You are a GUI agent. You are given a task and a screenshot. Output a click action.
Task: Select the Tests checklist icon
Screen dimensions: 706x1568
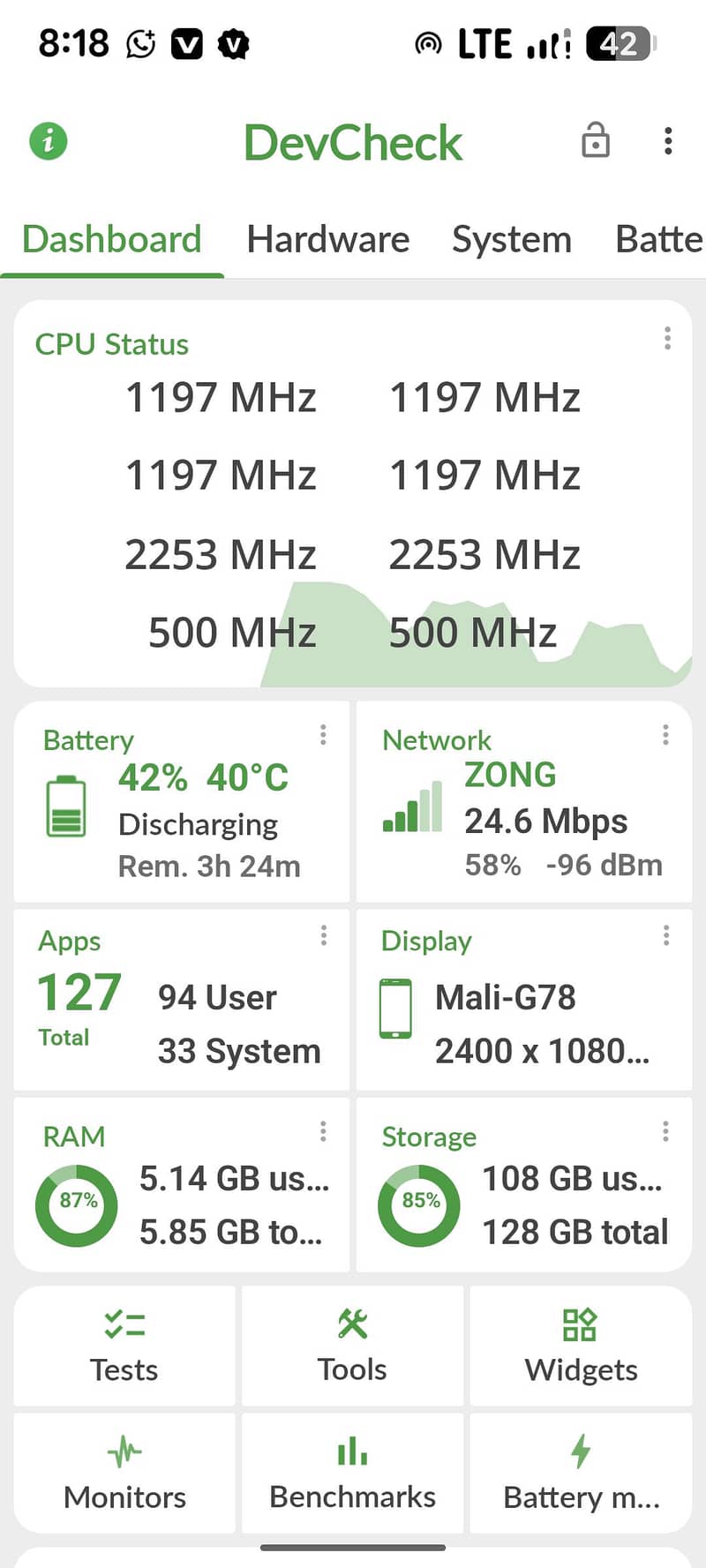click(124, 1324)
